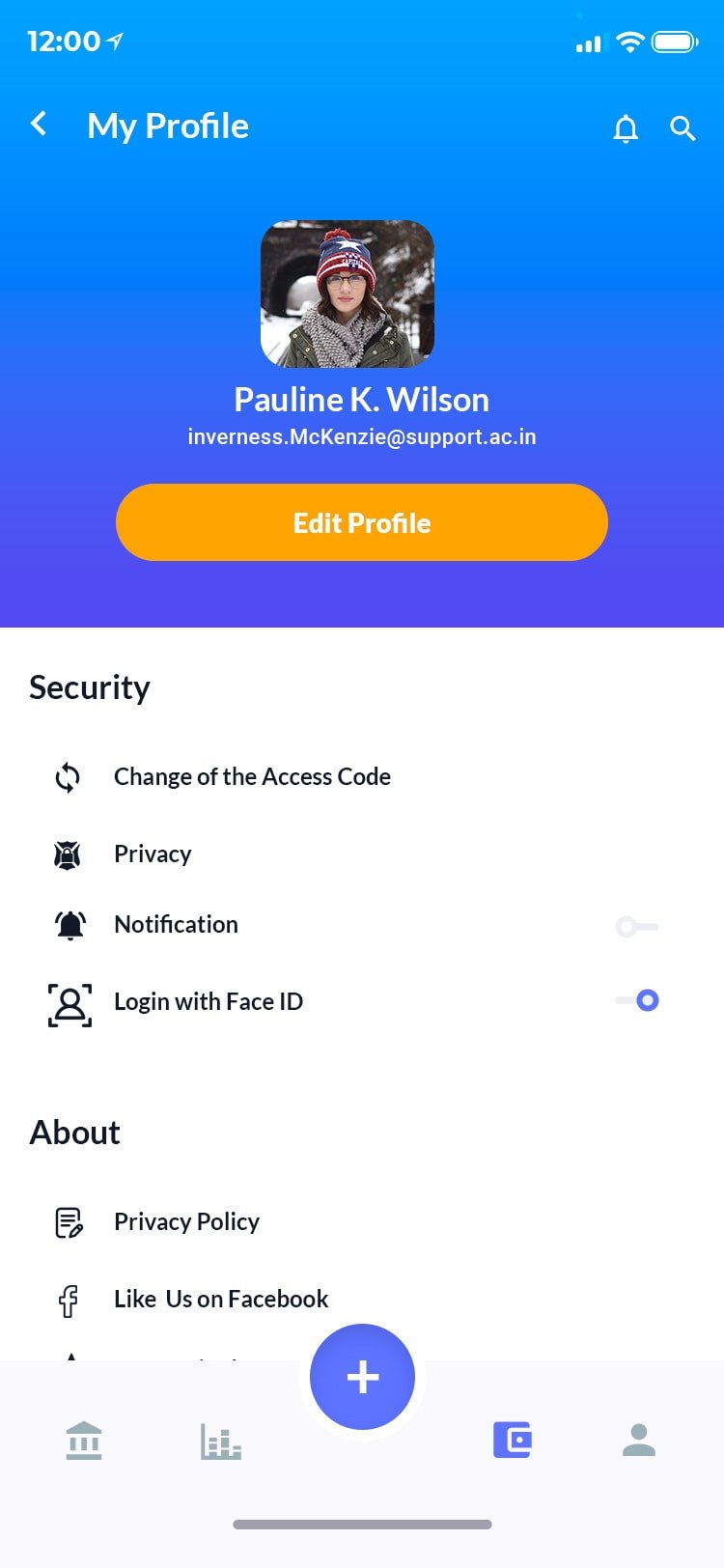Screen dimensions: 724x1568
Task: Switch to the wallet tab
Action: pyautogui.click(x=512, y=1440)
